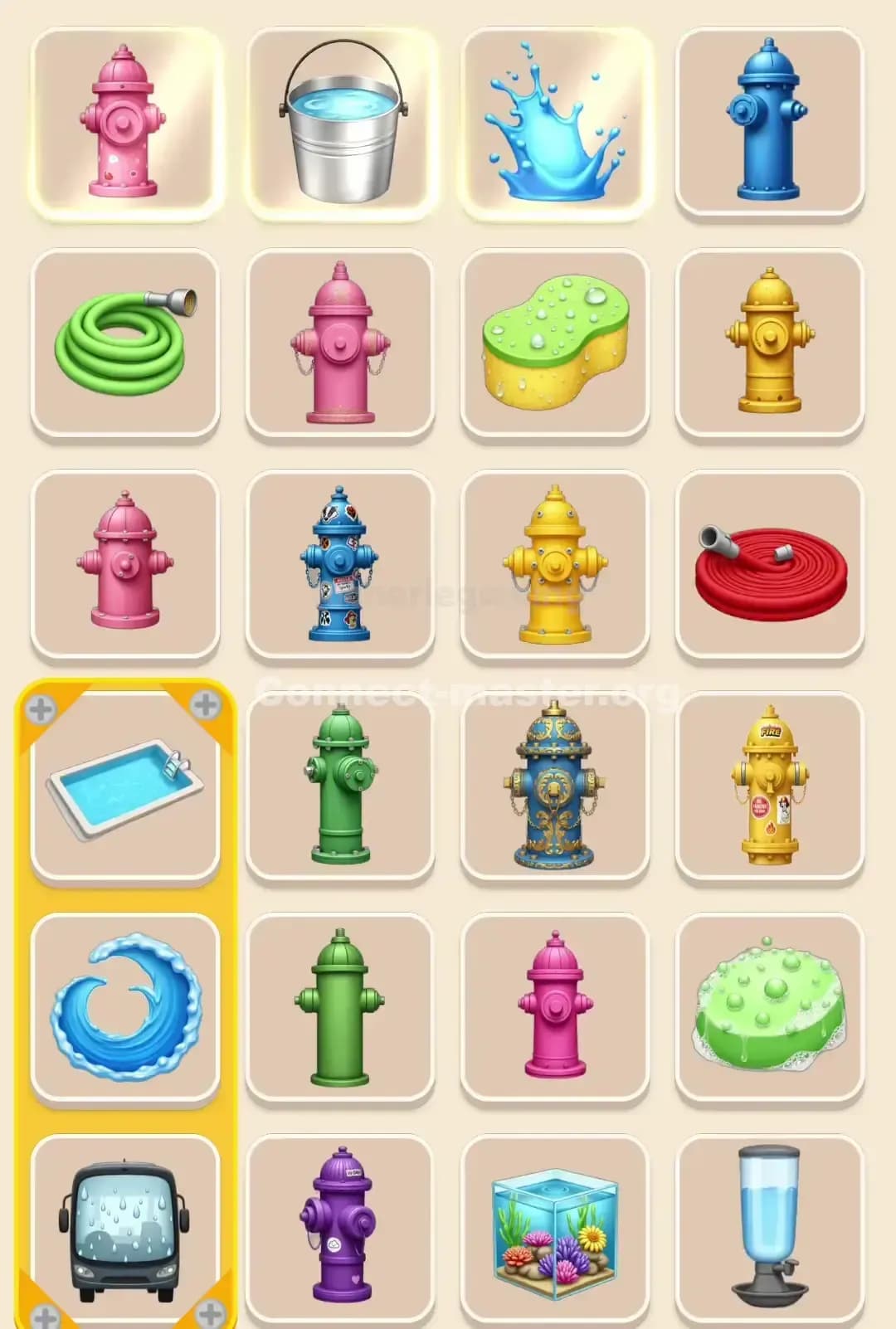Screen dimensions: 896x1329
Task: Choose the sticker-covered blue hydrant tile
Action: point(338,564)
